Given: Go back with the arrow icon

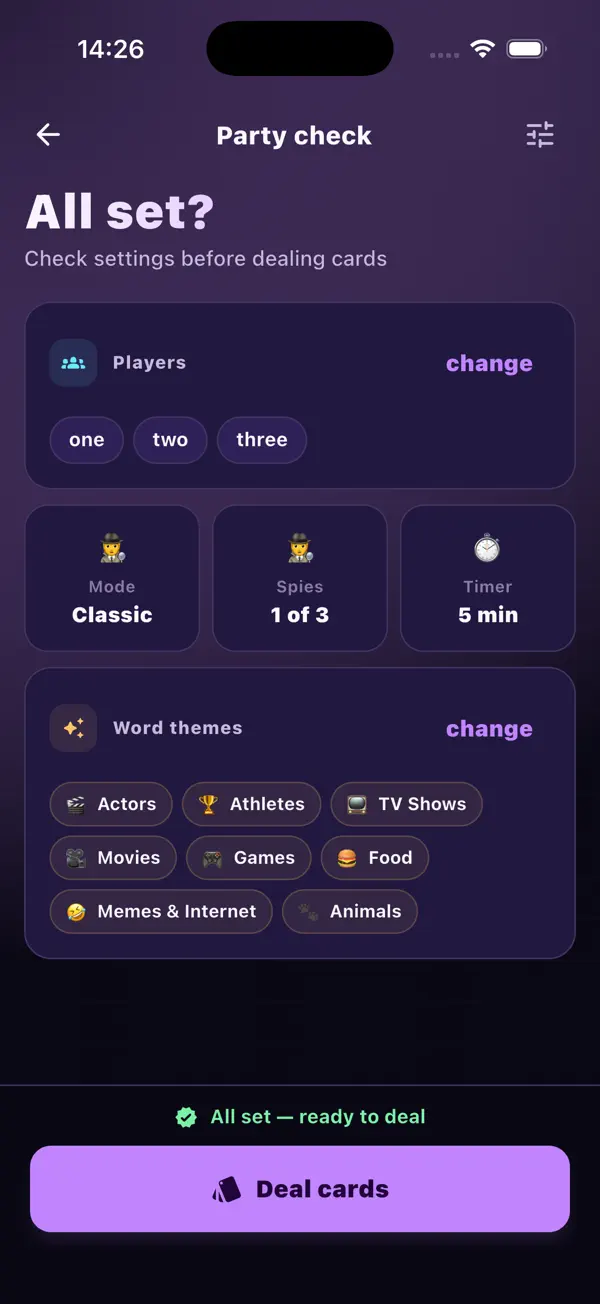Looking at the screenshot, I should click(x=48, y=135).
